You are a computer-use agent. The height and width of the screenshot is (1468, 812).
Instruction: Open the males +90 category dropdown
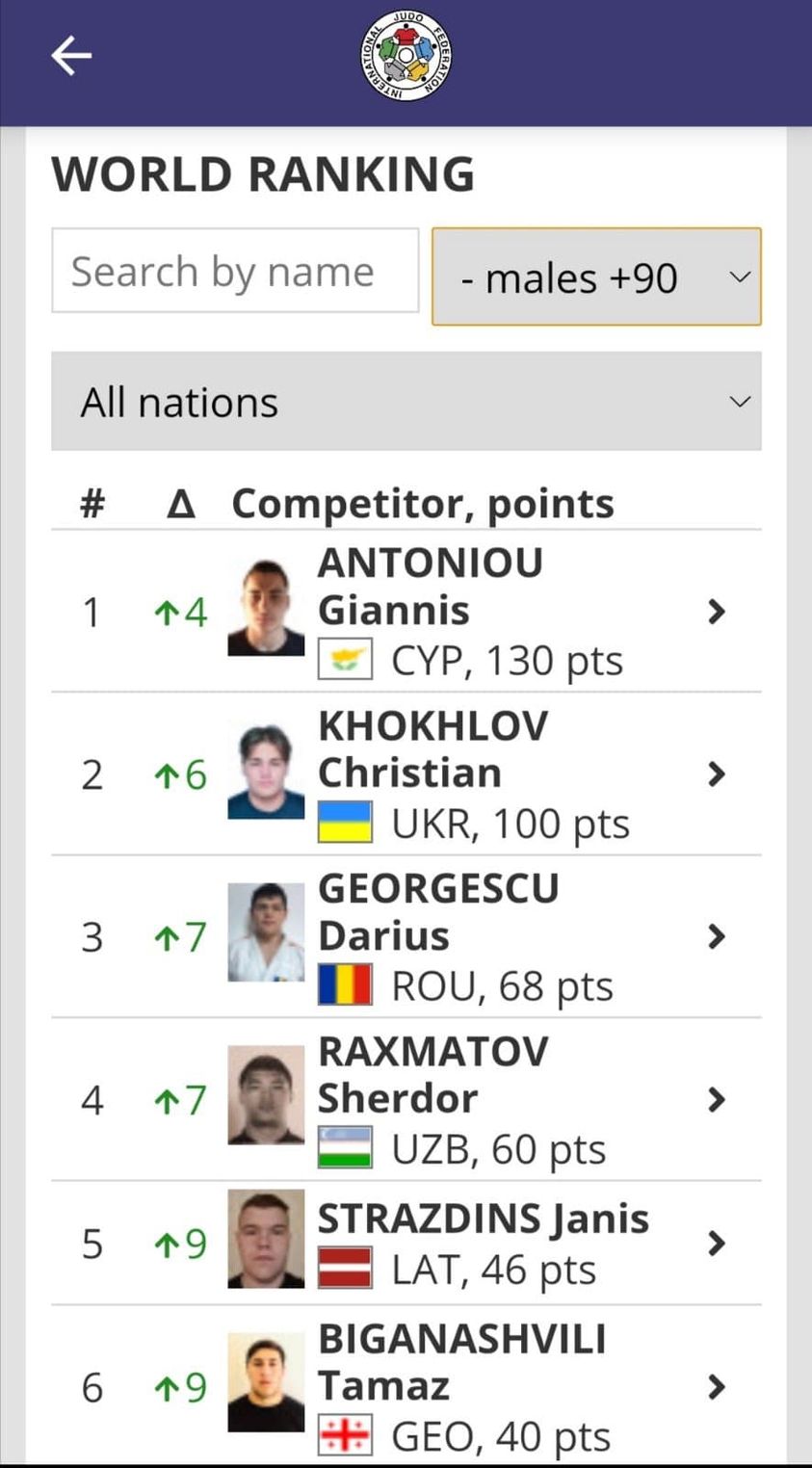pos(596,277)
